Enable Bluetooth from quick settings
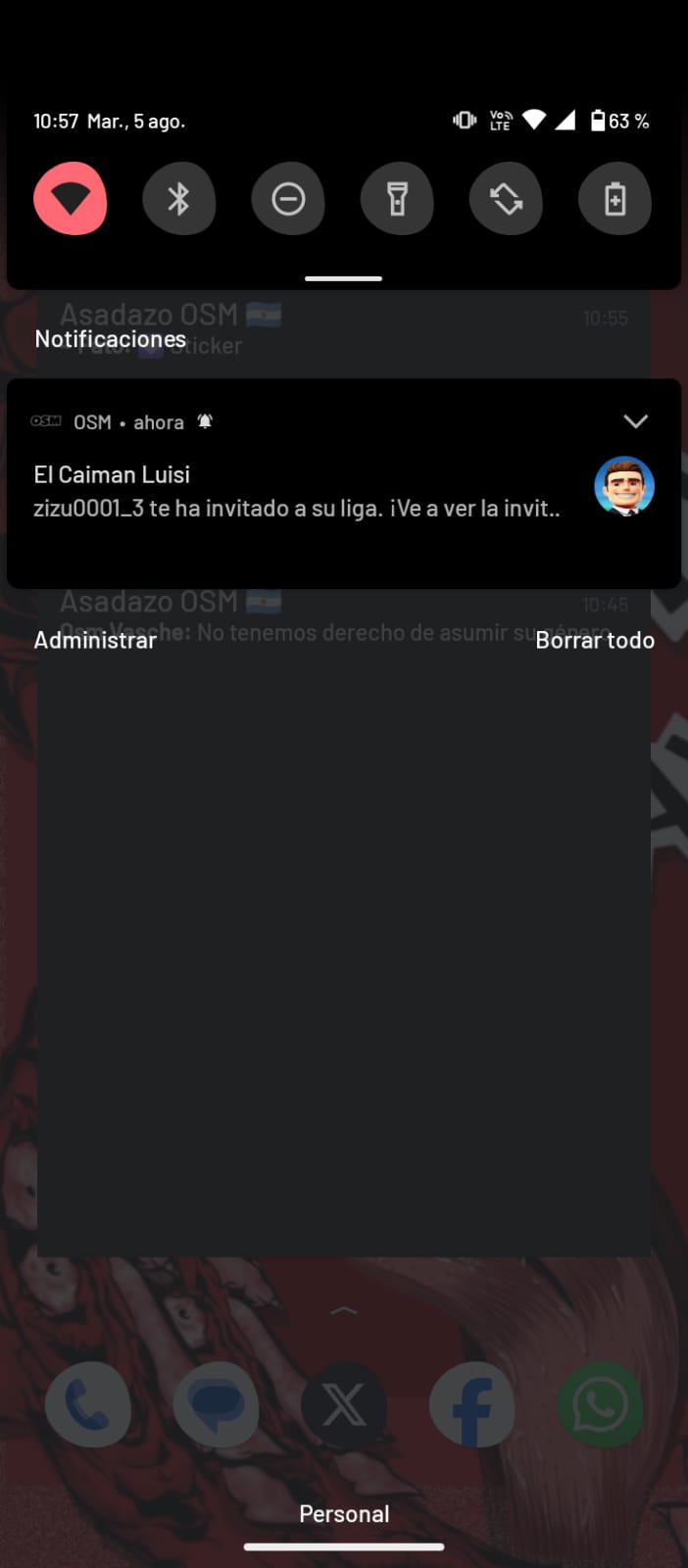Viewport: 688px width, 1568px height. pyautogui.click(x=179, y=199)
